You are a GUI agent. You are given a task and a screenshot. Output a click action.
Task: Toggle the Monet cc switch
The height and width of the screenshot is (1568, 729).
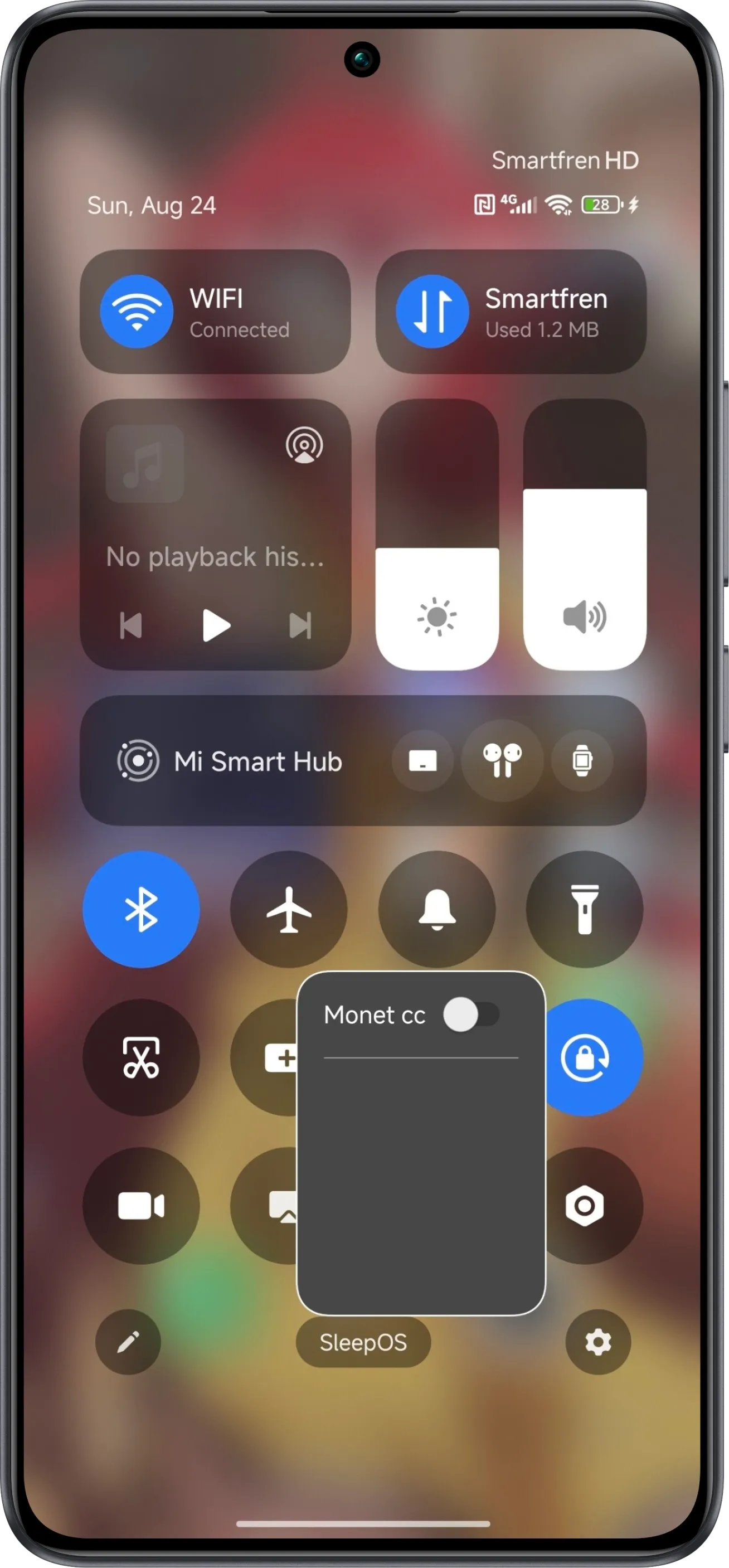pos(473,1014)
